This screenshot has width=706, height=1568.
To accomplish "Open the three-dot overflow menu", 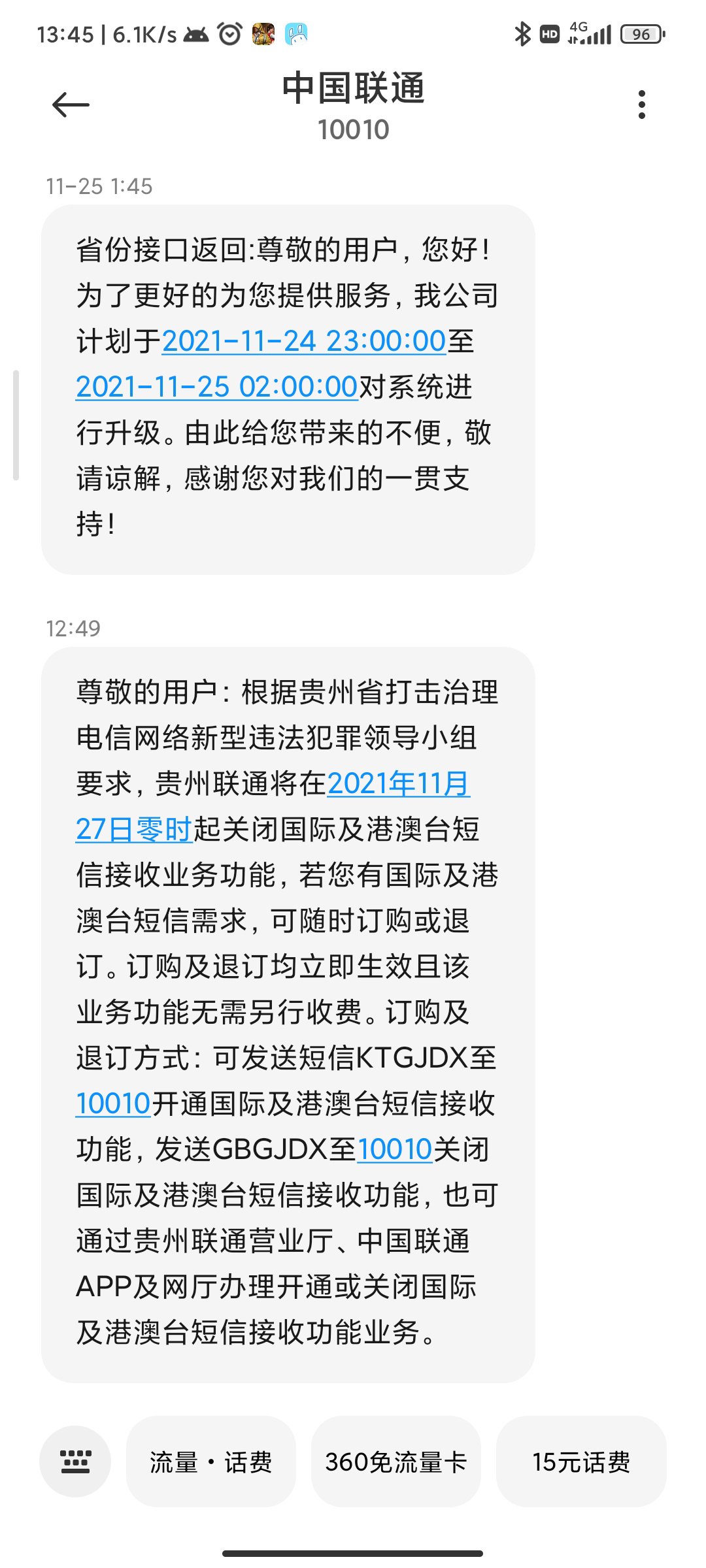I will point(643,105).
